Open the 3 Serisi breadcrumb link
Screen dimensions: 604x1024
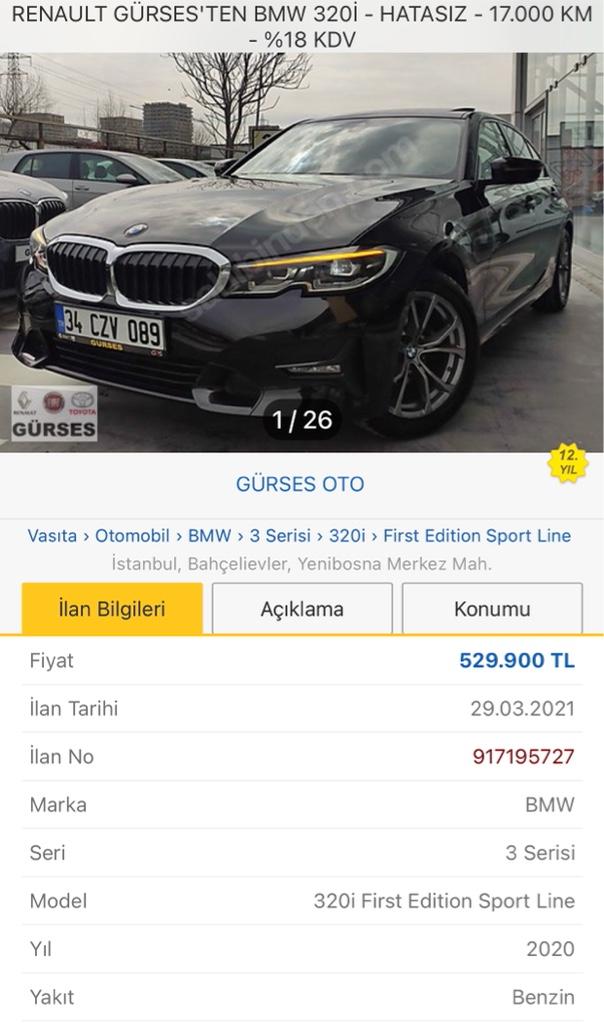(280, 536)
